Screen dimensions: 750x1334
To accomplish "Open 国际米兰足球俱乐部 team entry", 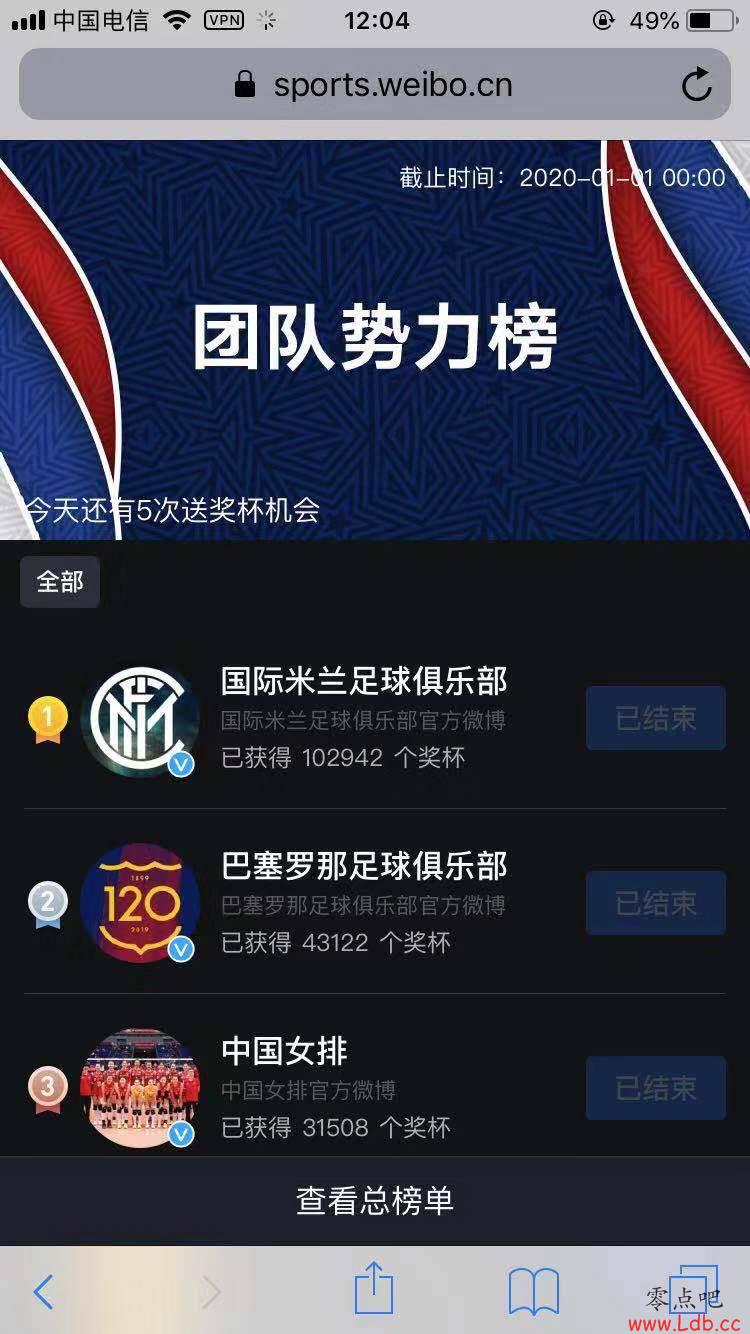I will [364, 682].
